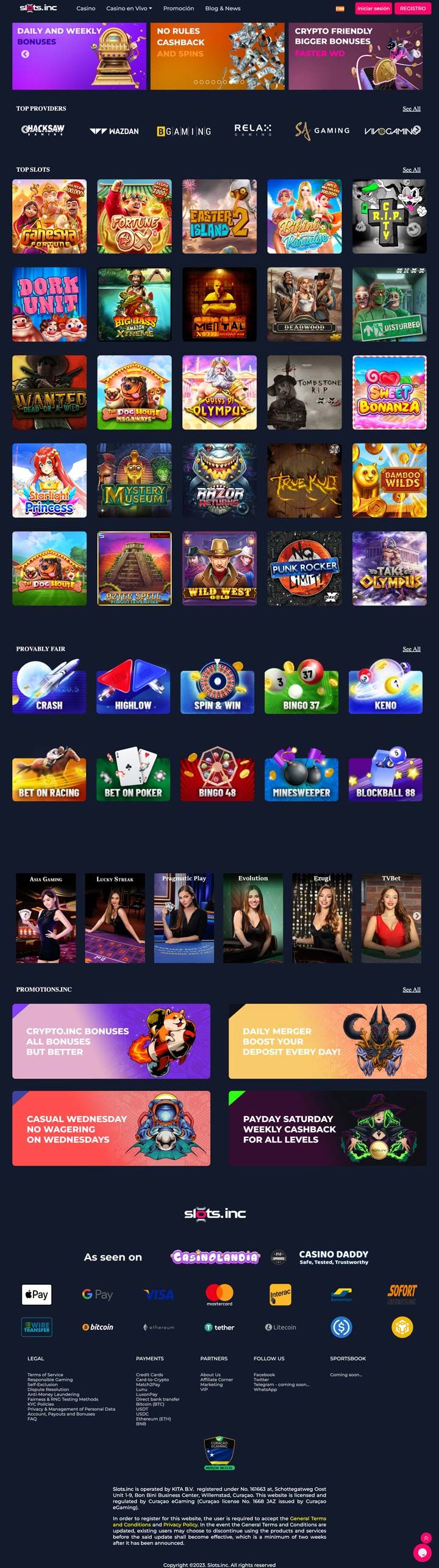Expand the Casino en Vivo dropdown

pyautogui.click(x=129, y=9)
